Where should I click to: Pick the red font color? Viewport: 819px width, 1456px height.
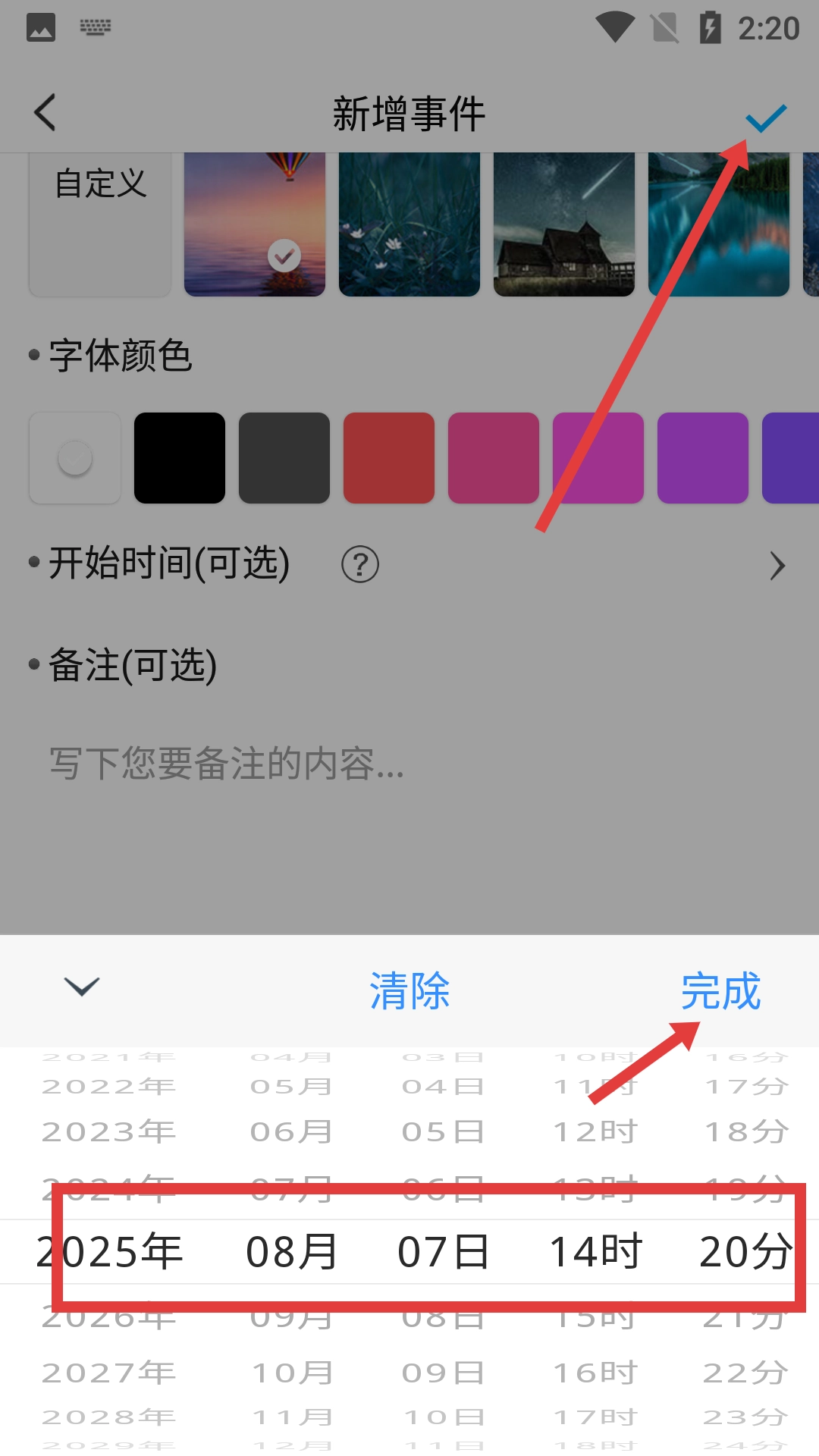coord(389,458)
